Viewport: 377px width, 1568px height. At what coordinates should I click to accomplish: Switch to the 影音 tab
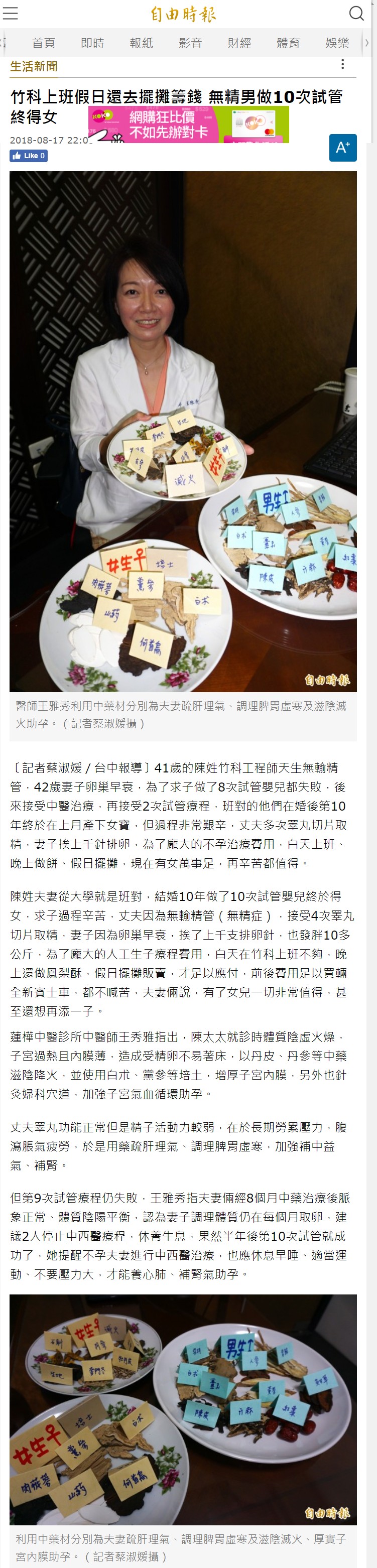tap(190, 43)
